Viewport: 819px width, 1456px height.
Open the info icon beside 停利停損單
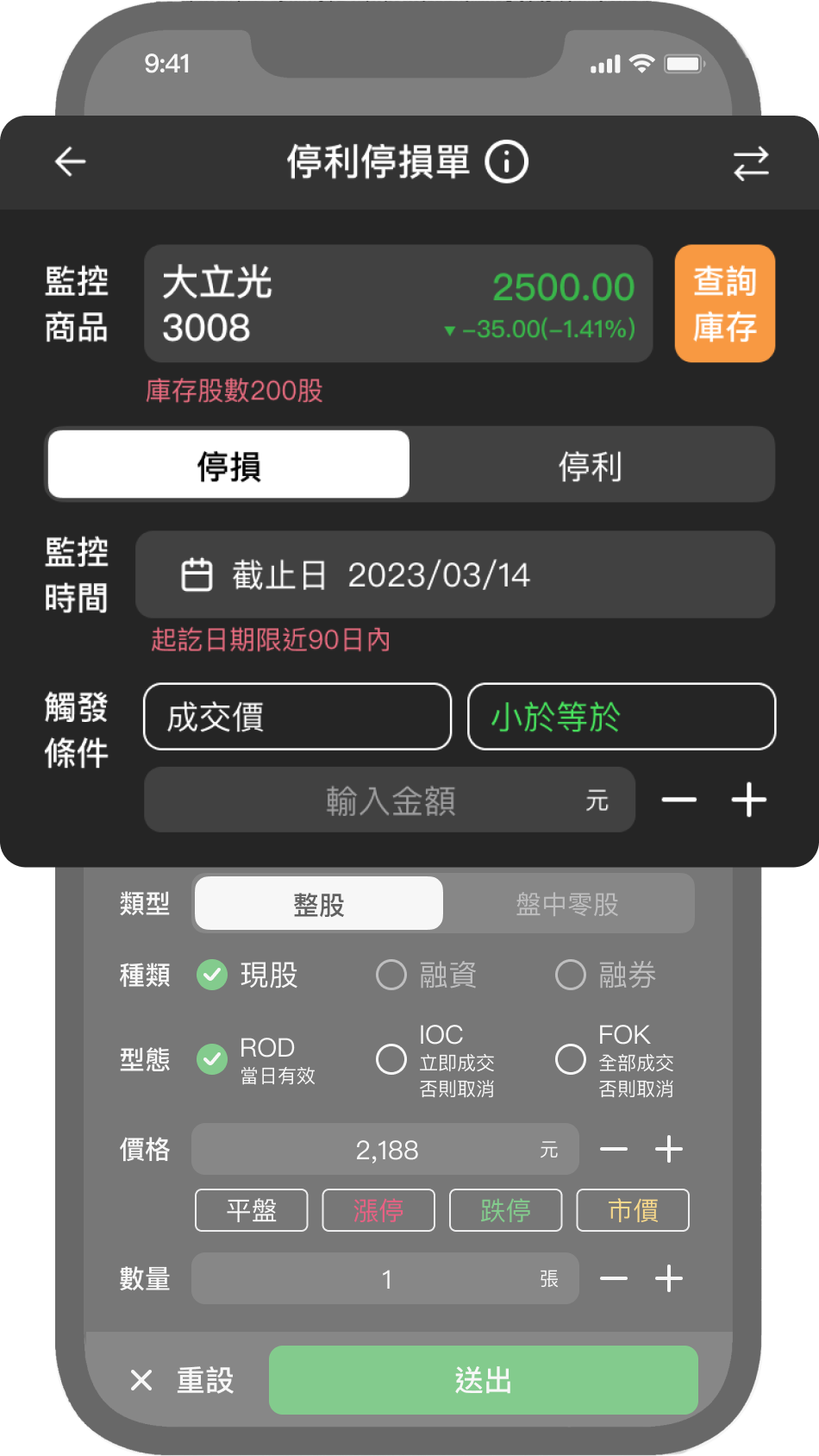[x=506, y=161]
